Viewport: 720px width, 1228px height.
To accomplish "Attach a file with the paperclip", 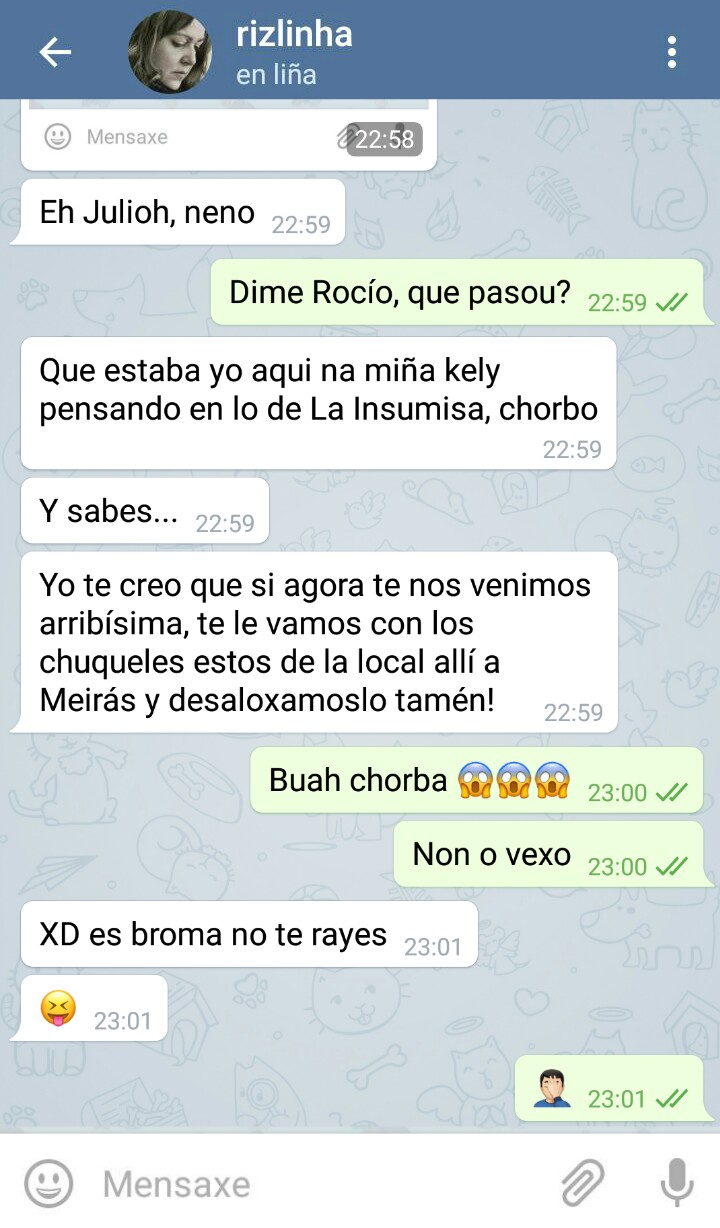I will tap(582, 1184).
